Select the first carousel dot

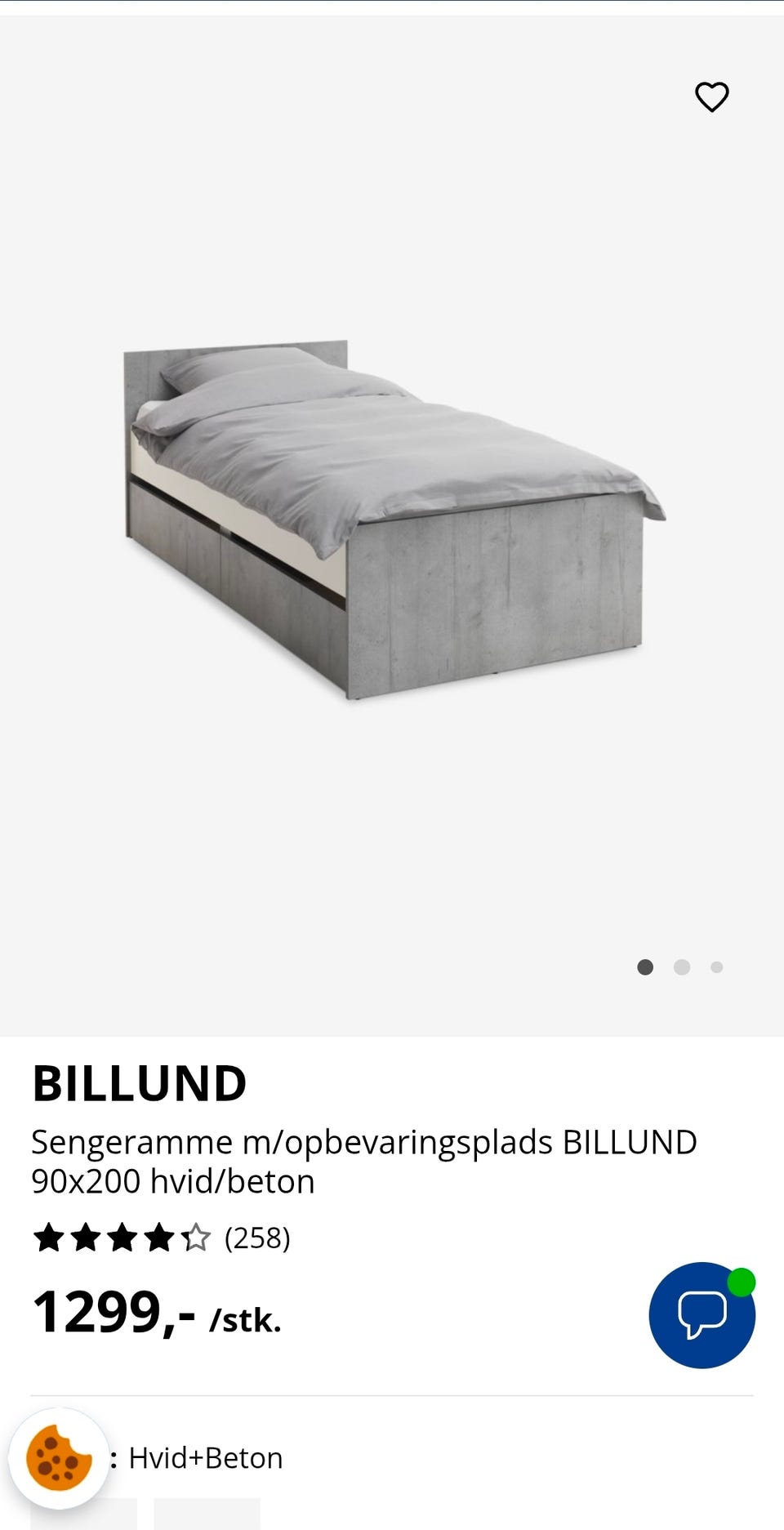(x=644, y=966)
